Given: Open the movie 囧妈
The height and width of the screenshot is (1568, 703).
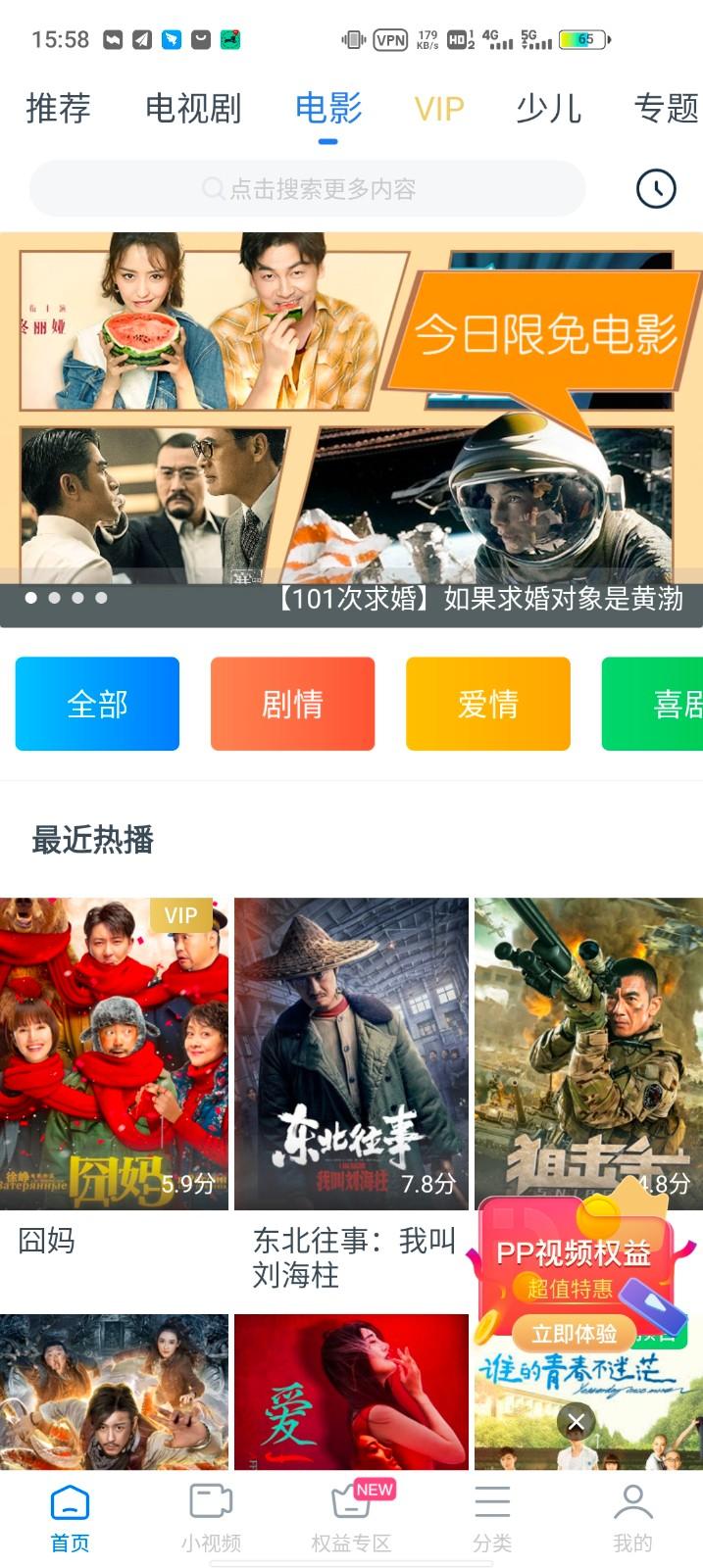Looking at the screenshot, I should pos(114,1053).
